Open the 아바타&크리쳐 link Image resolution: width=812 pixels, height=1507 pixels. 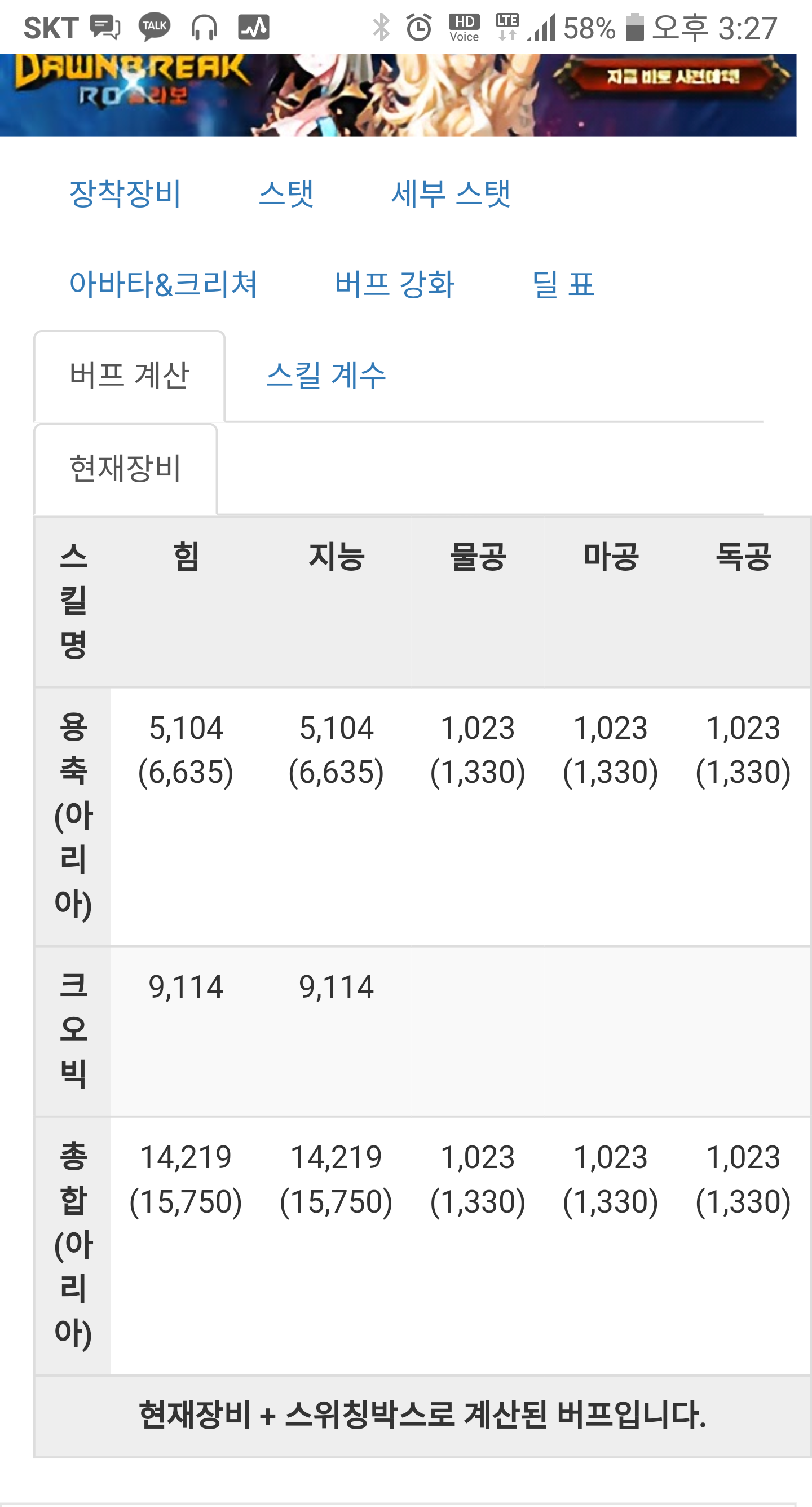(x=163, y=285)
